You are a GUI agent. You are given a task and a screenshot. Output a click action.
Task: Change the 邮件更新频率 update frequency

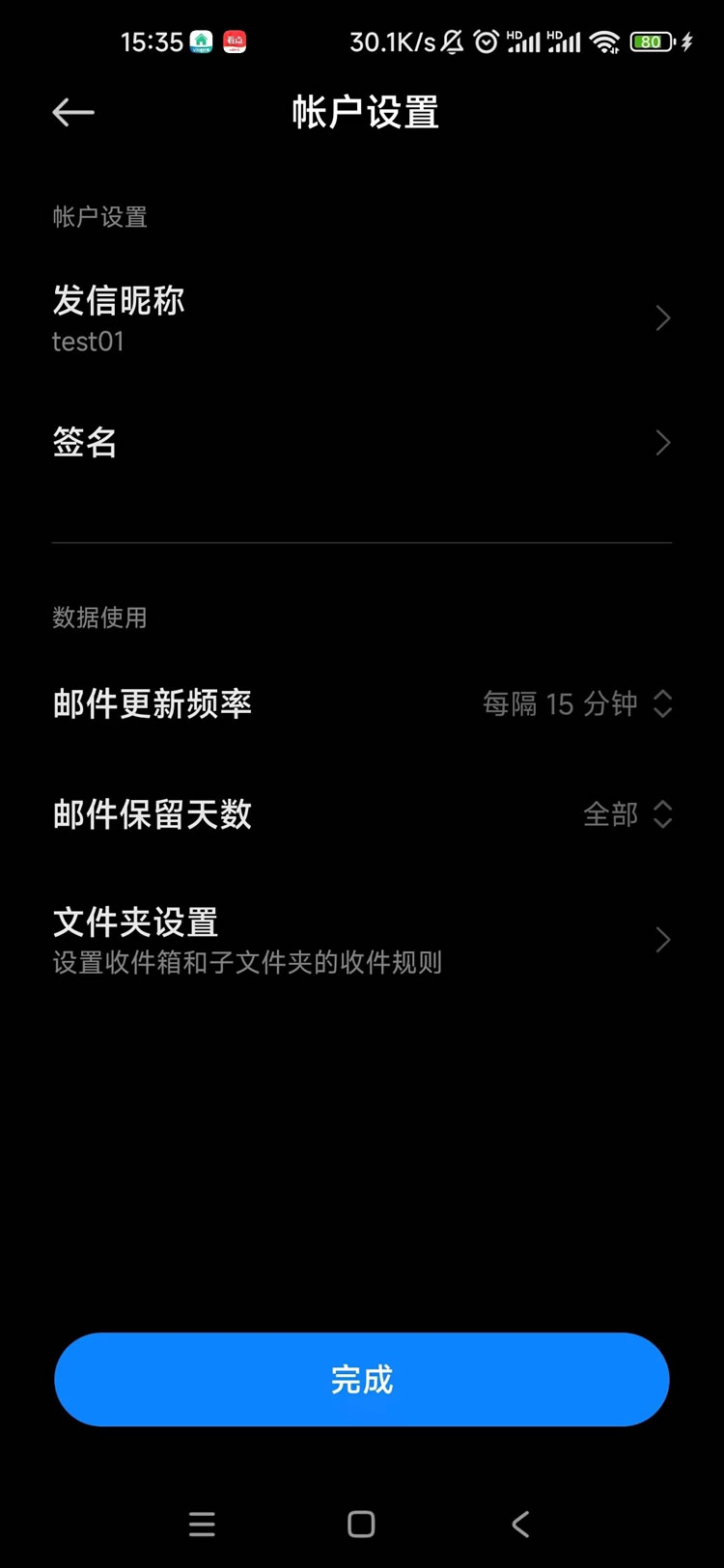click(x=361, y=704)
